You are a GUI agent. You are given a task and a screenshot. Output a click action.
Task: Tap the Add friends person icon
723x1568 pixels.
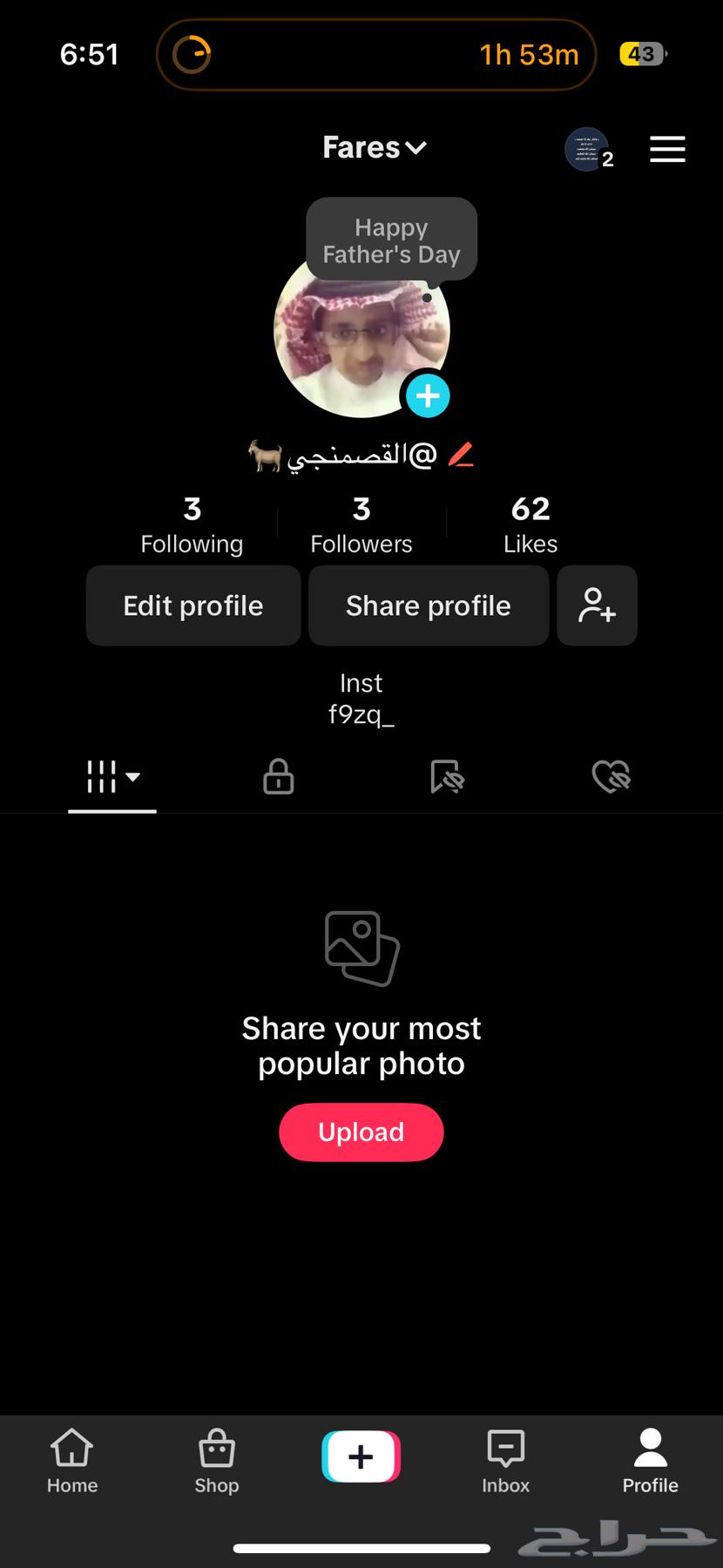[x=597, y=605]
